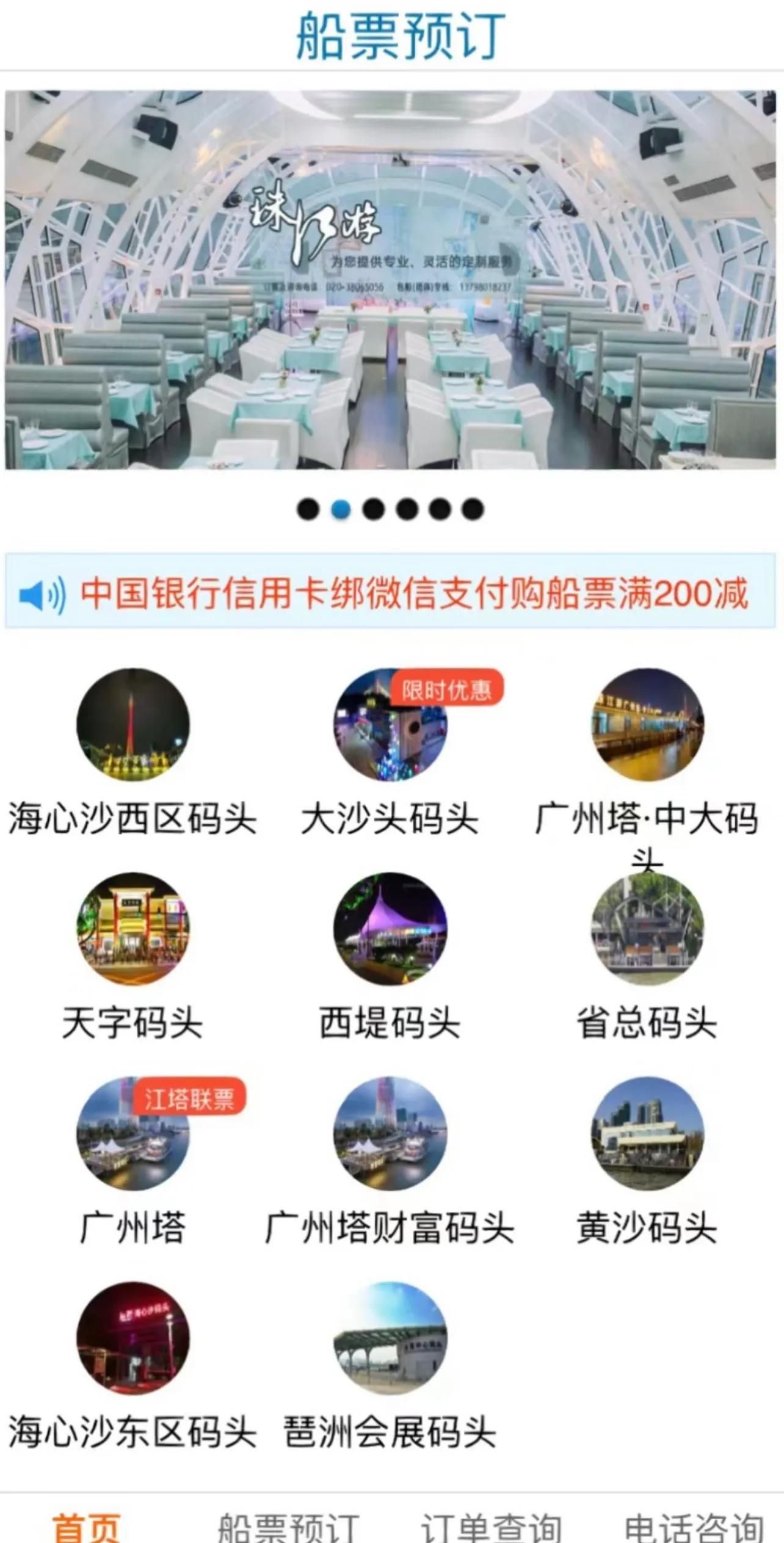Open the 珠江游 banner image
Screen dimensions: 784x1543
[x=391, y=280]
